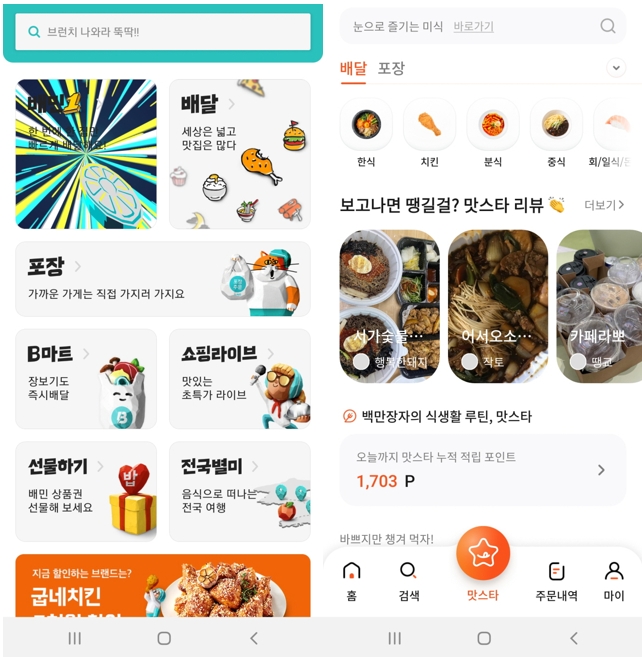Switch to the 마이 tab
Screen dimensions: 642x658
[613, 581]
